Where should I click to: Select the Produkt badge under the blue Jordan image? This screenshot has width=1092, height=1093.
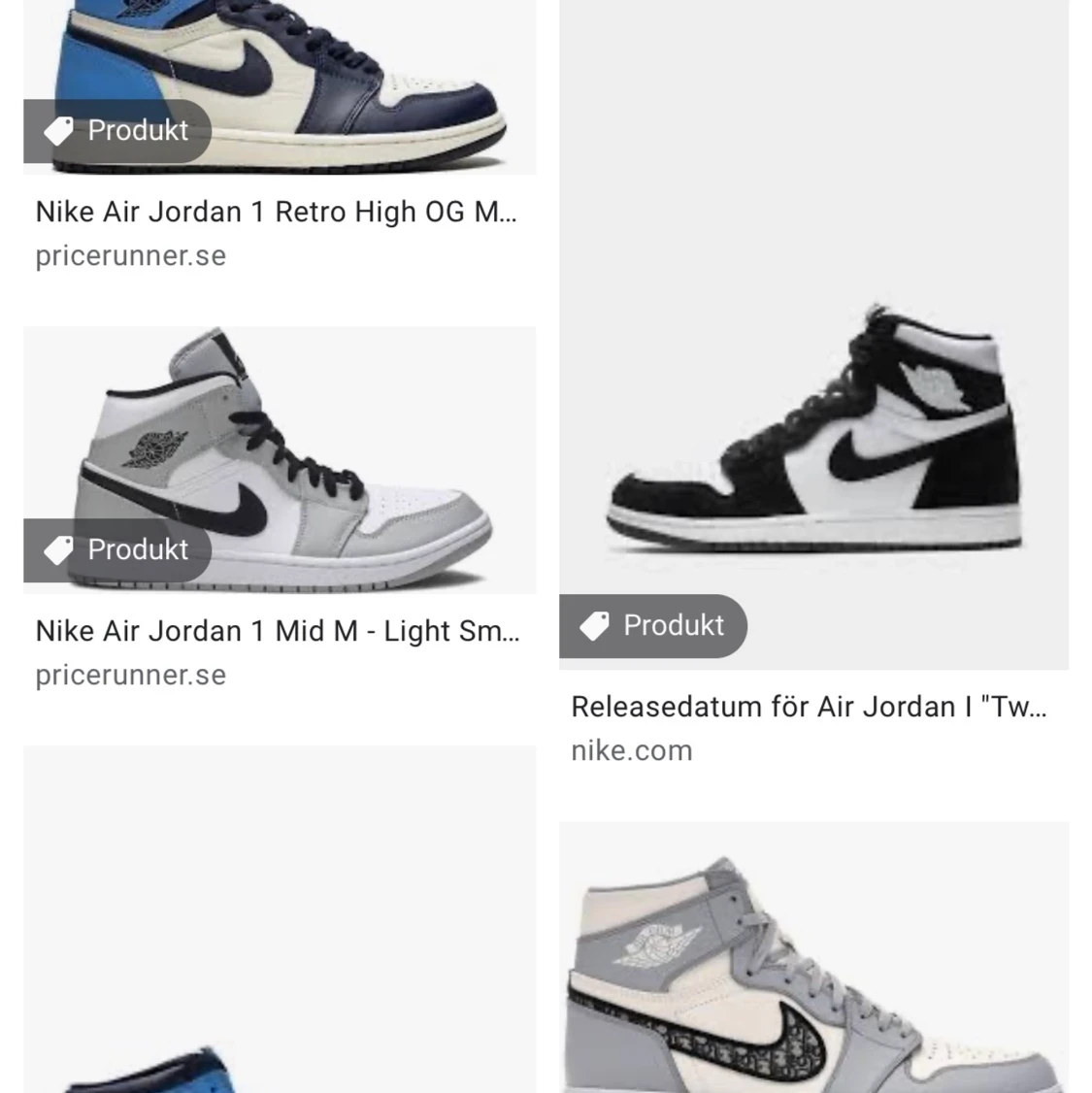116,131
